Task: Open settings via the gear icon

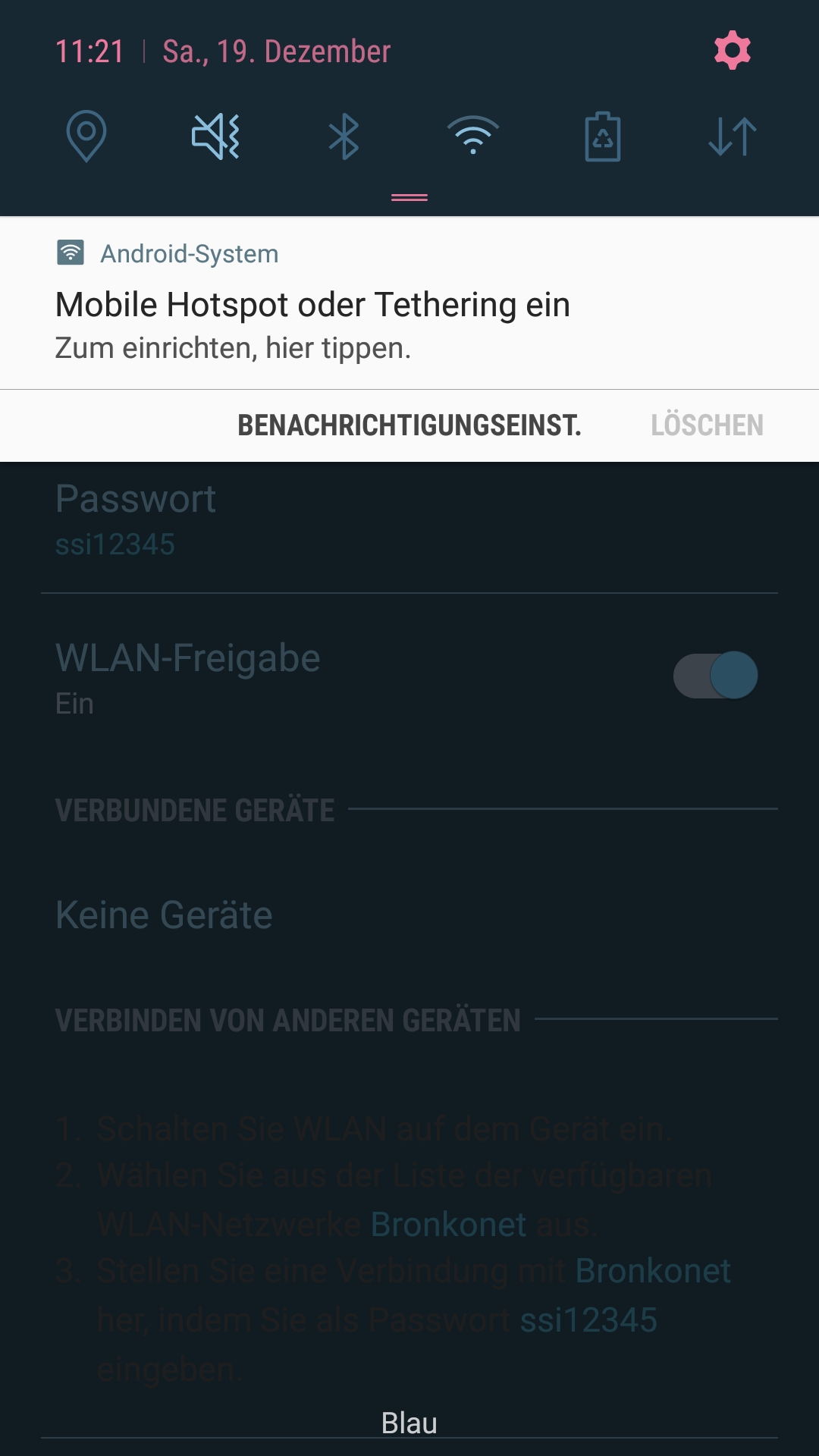Action: pos(732,51)
